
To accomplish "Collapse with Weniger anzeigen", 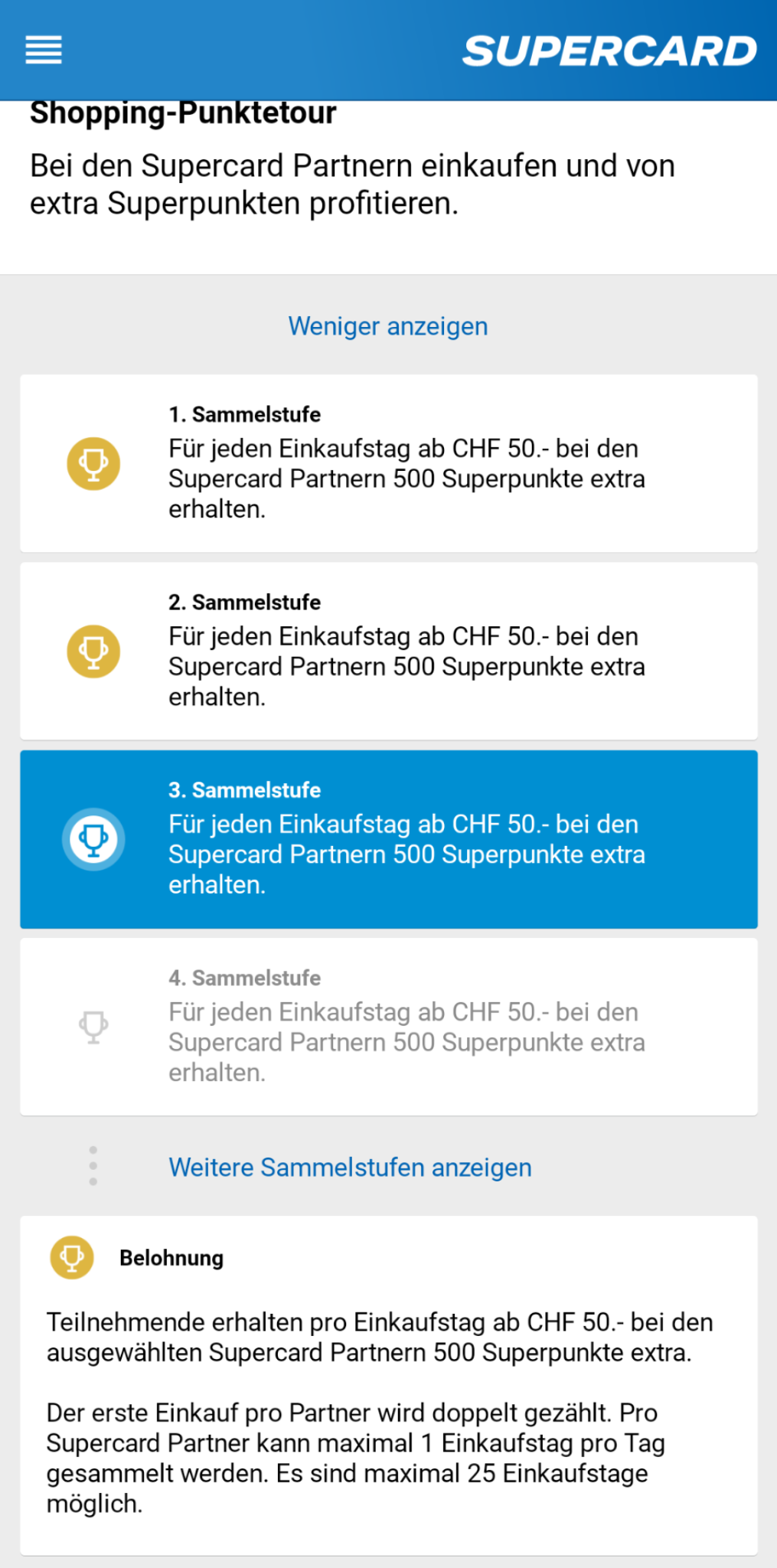I will click(388, 326).
